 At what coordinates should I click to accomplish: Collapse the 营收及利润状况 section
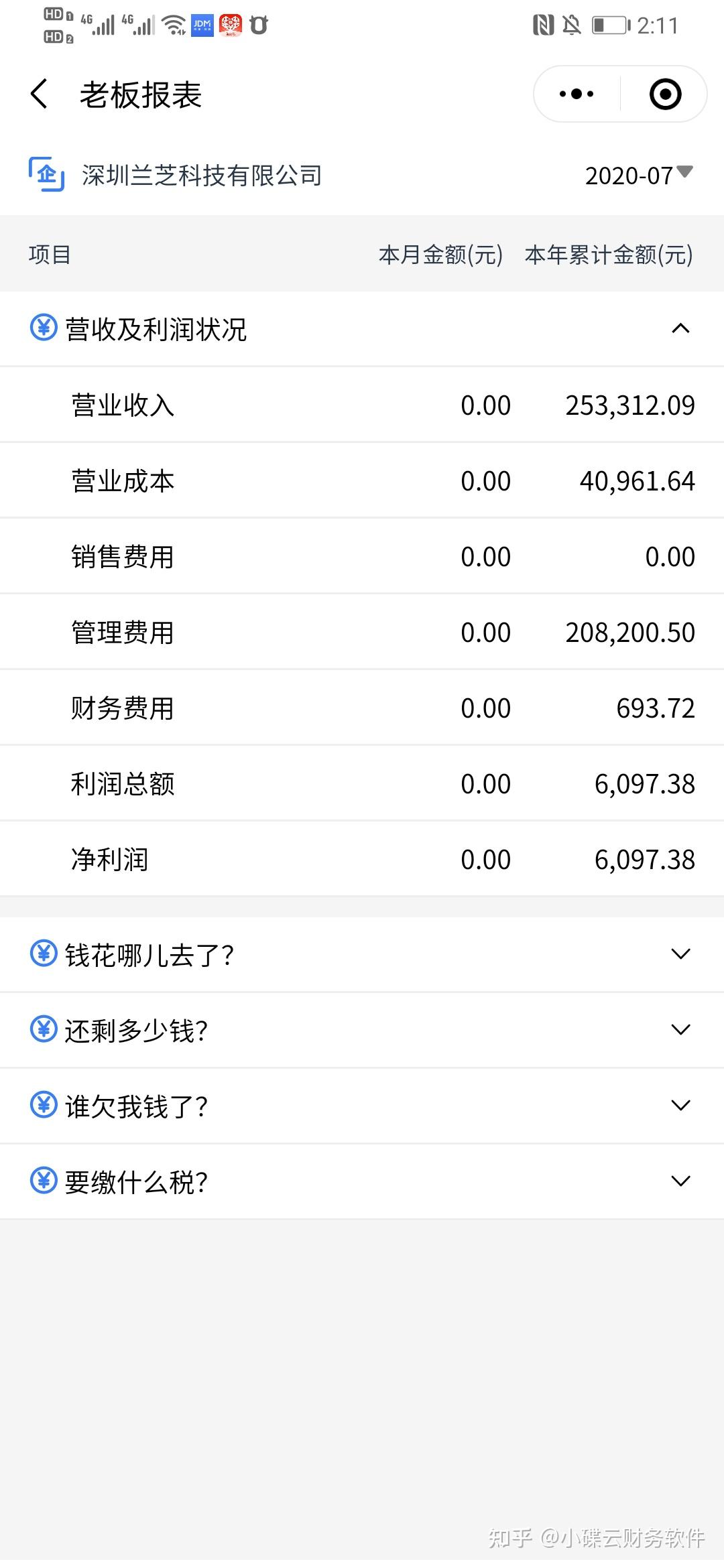point(680,328)
